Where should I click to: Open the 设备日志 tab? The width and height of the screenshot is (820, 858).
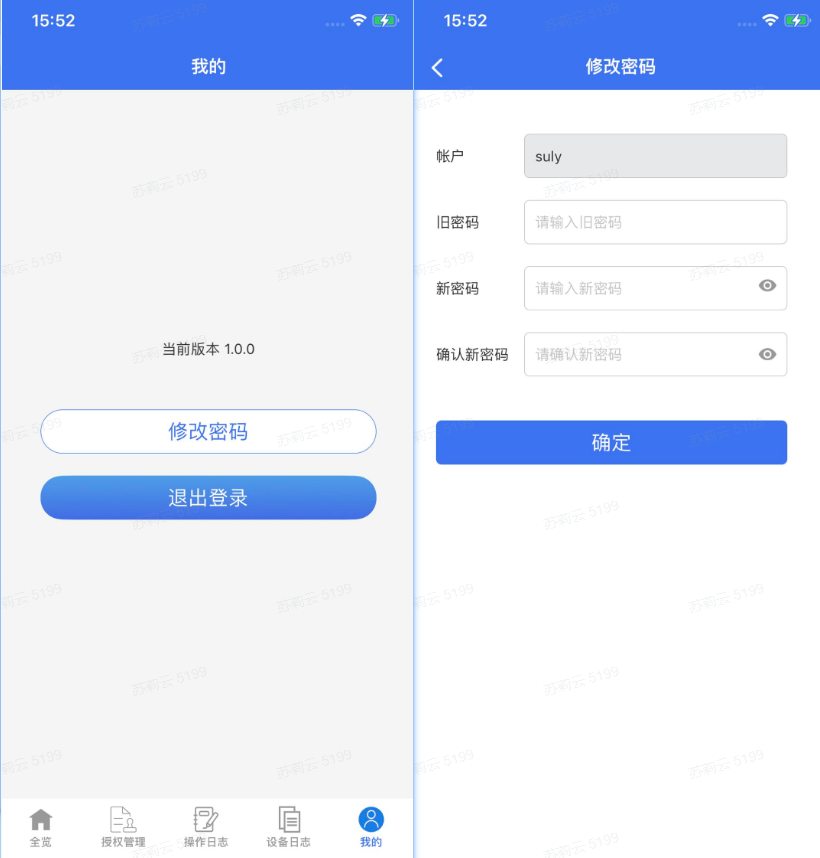[288, 827]
